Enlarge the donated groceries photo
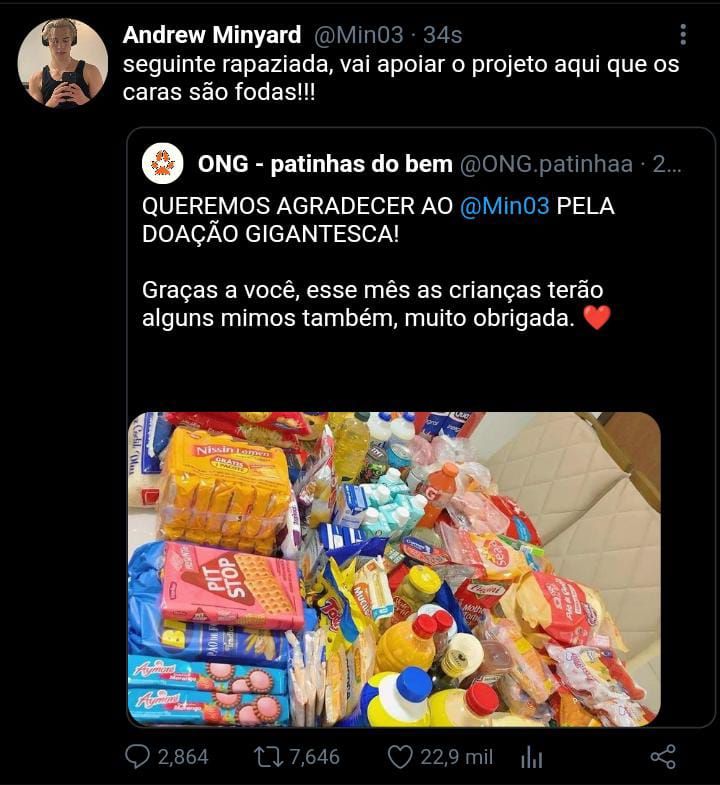The image size is (720, 785). pos(394,569)
